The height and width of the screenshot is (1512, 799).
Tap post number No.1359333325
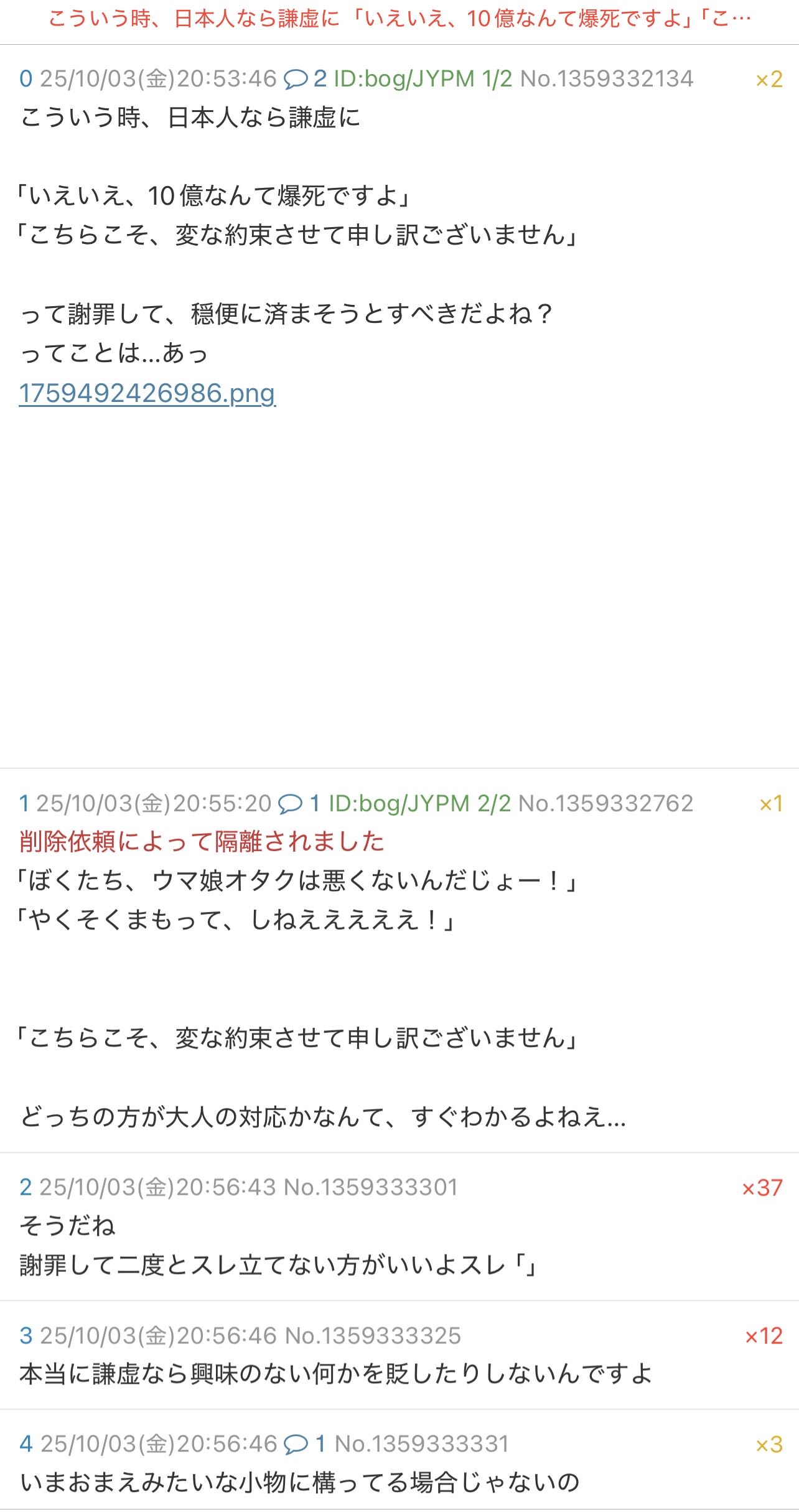[x=372, y=1335]
